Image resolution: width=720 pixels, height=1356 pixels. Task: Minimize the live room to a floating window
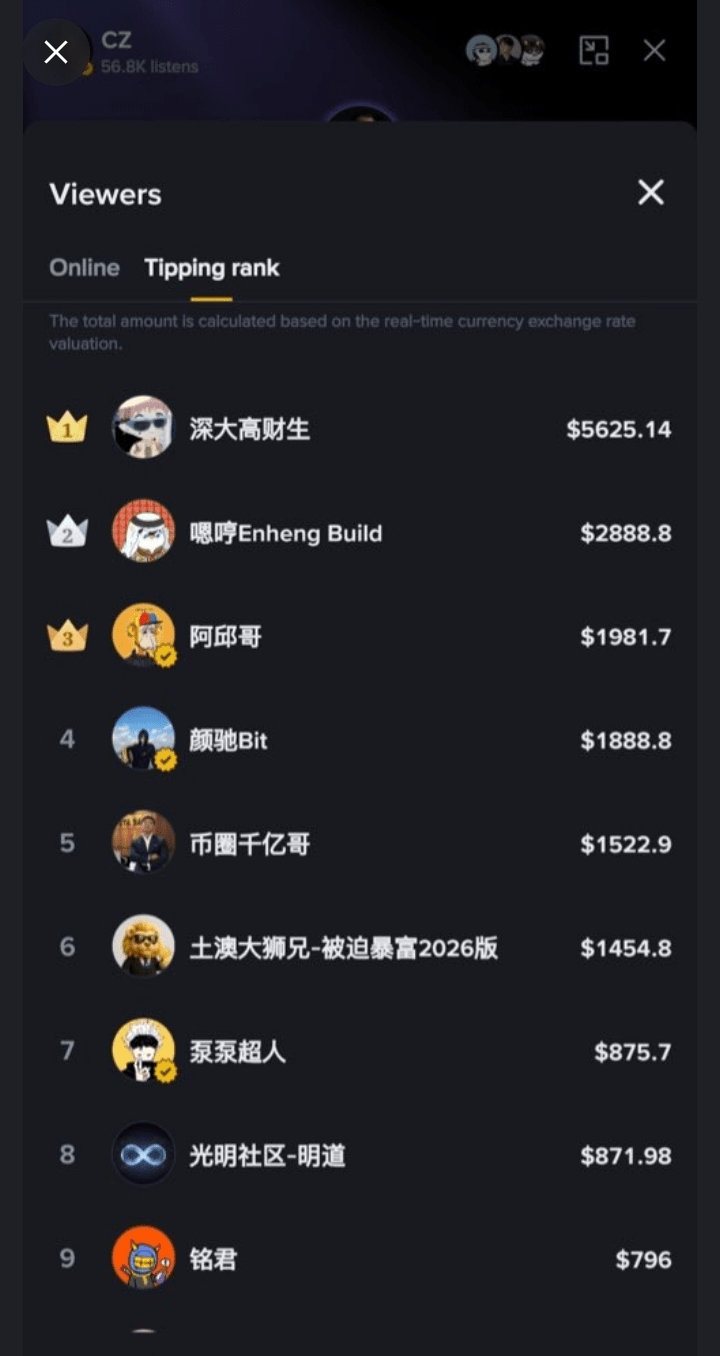tap(594, 51)
